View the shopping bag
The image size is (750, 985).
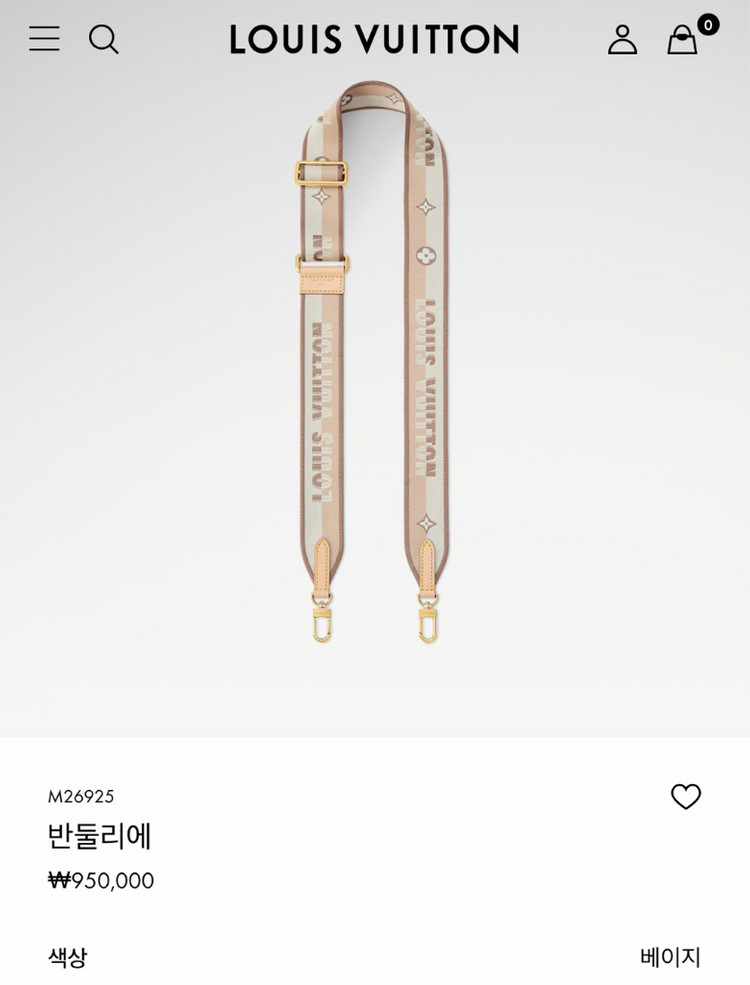[x=684, y=40]
